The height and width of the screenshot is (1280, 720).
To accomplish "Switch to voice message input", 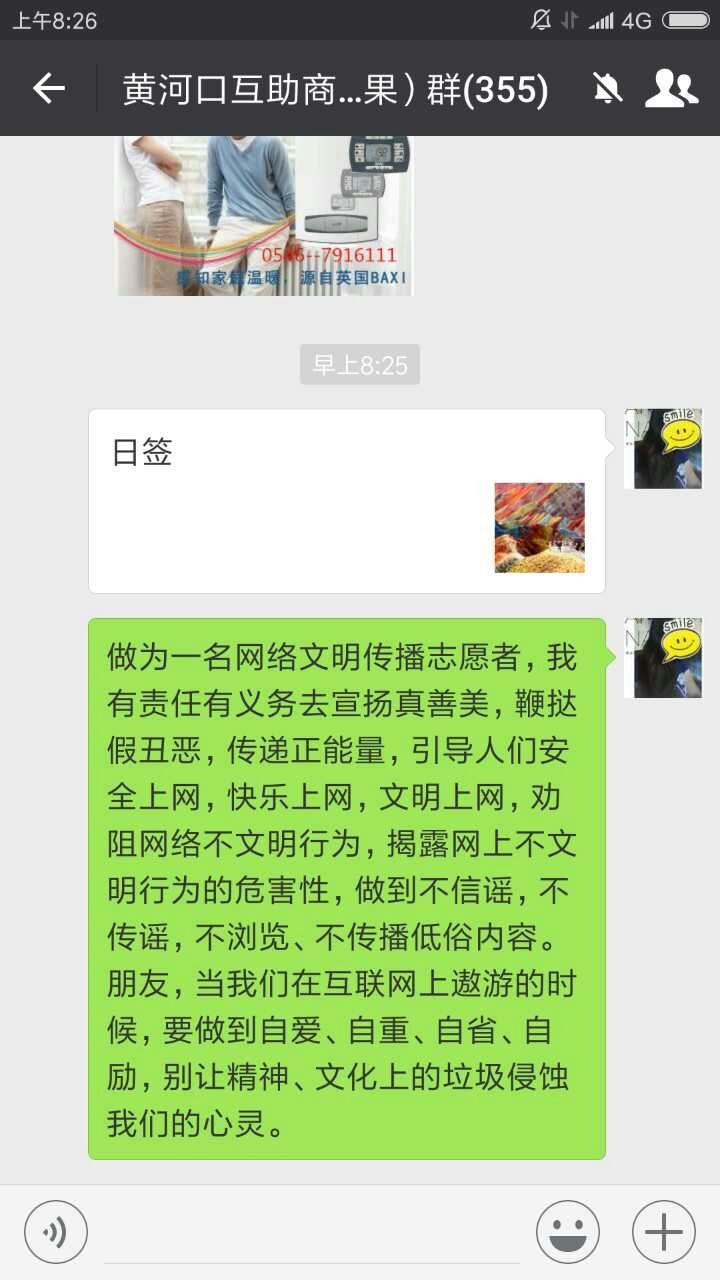I will (x=56, y=1232).
